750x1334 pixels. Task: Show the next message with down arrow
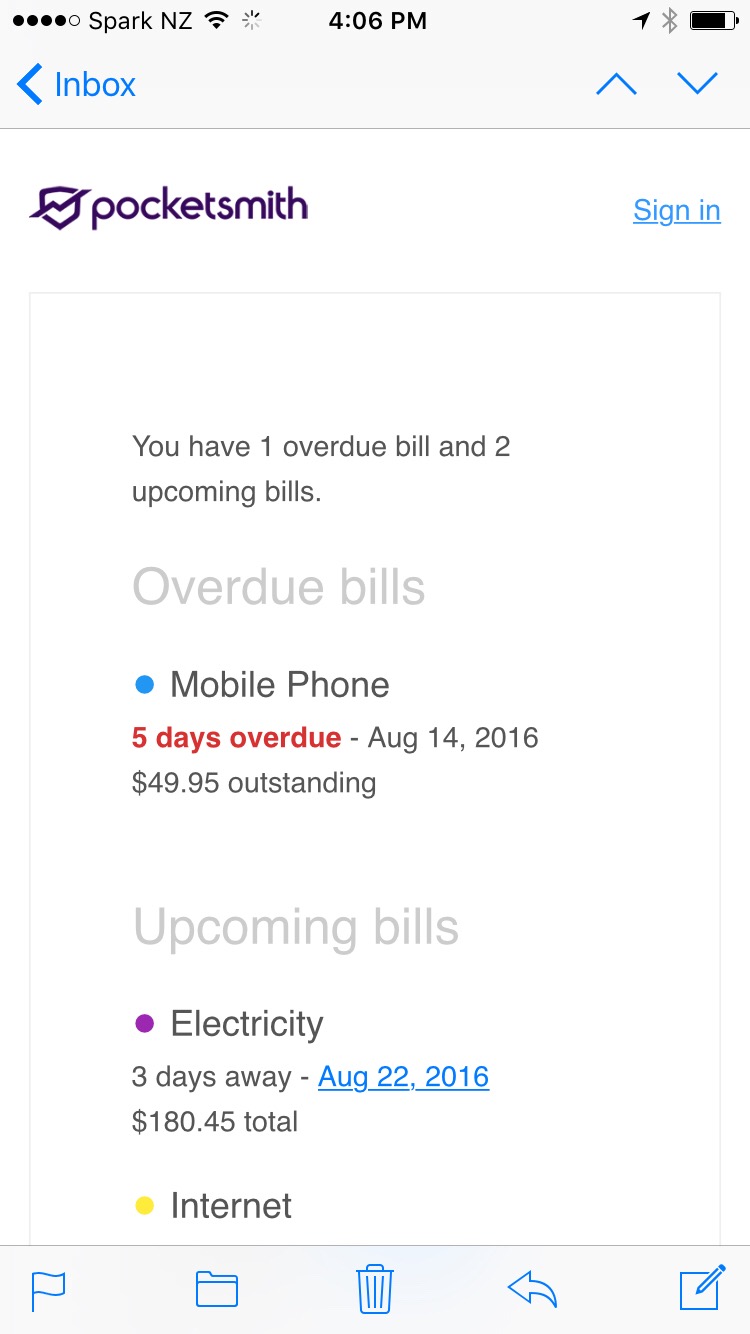(x=698, y=85)
